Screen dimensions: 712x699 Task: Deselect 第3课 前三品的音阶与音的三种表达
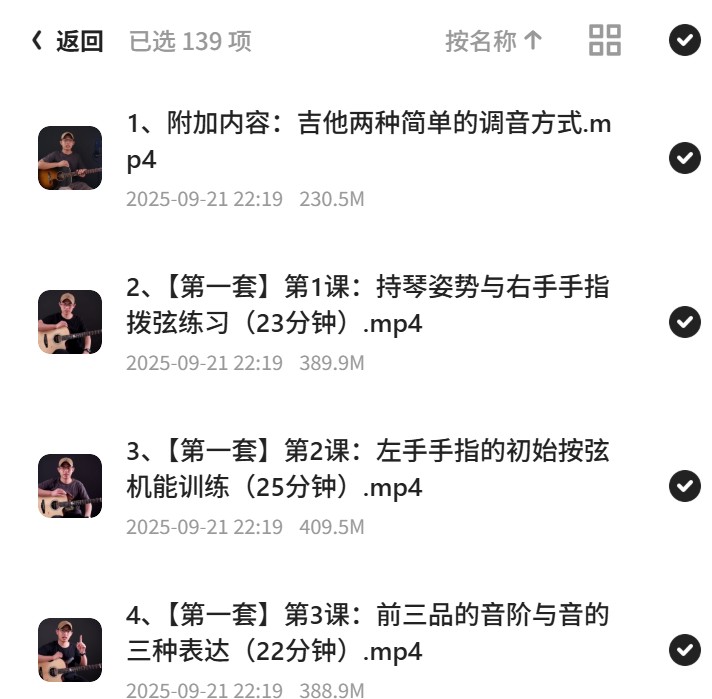coord(684,650)
